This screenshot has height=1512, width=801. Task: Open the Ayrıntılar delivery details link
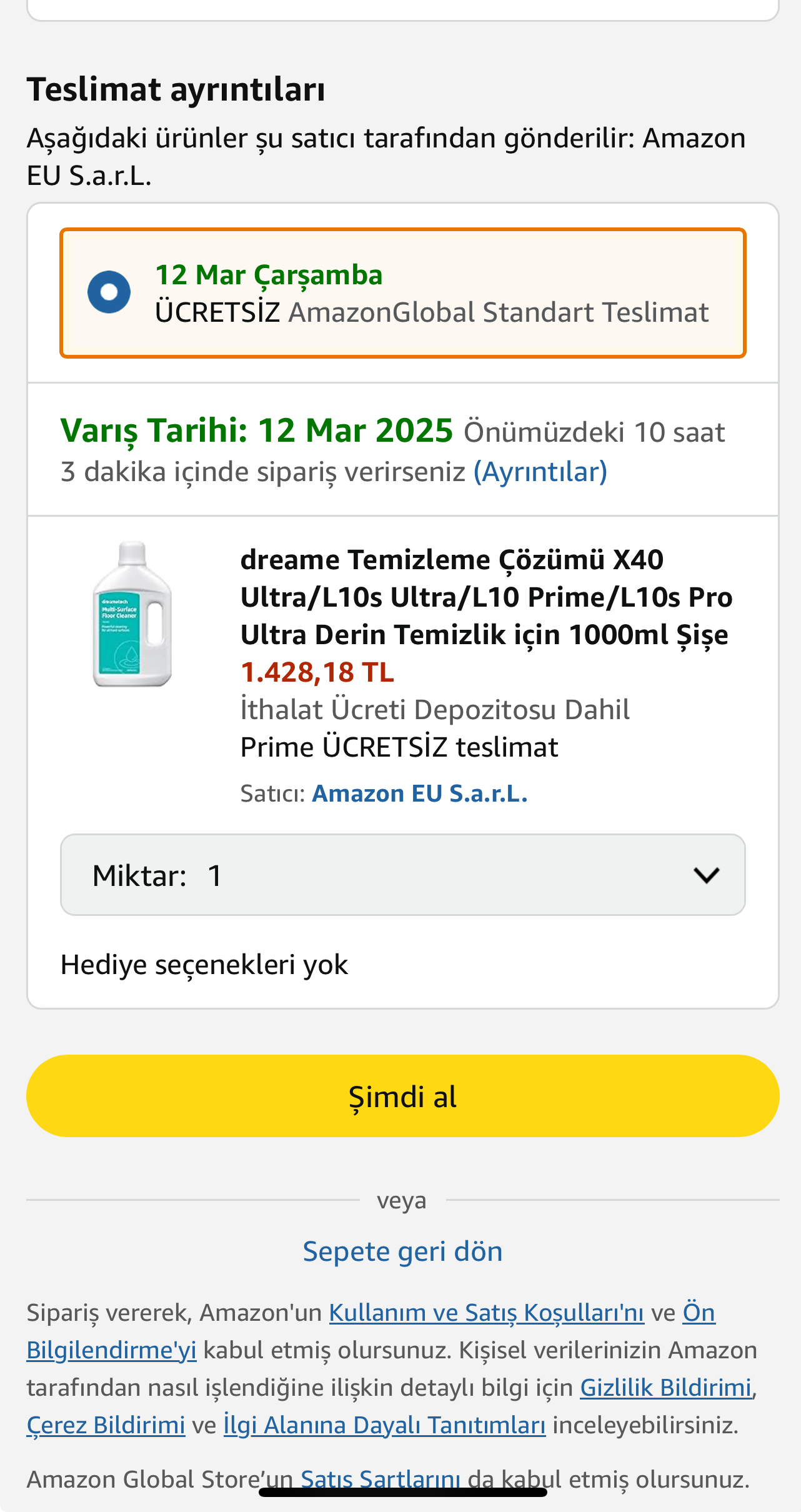(x=540, y=472)
